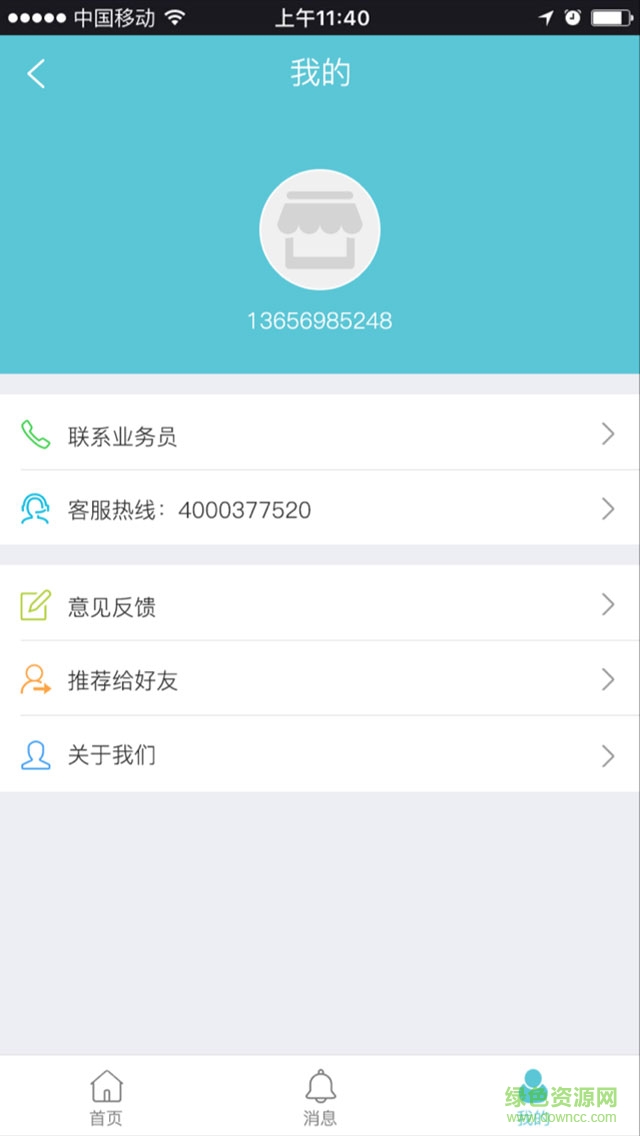Select 推荐给好友 to recommend to friends
Screen dimensions: 640x1136
pos(320,681)
